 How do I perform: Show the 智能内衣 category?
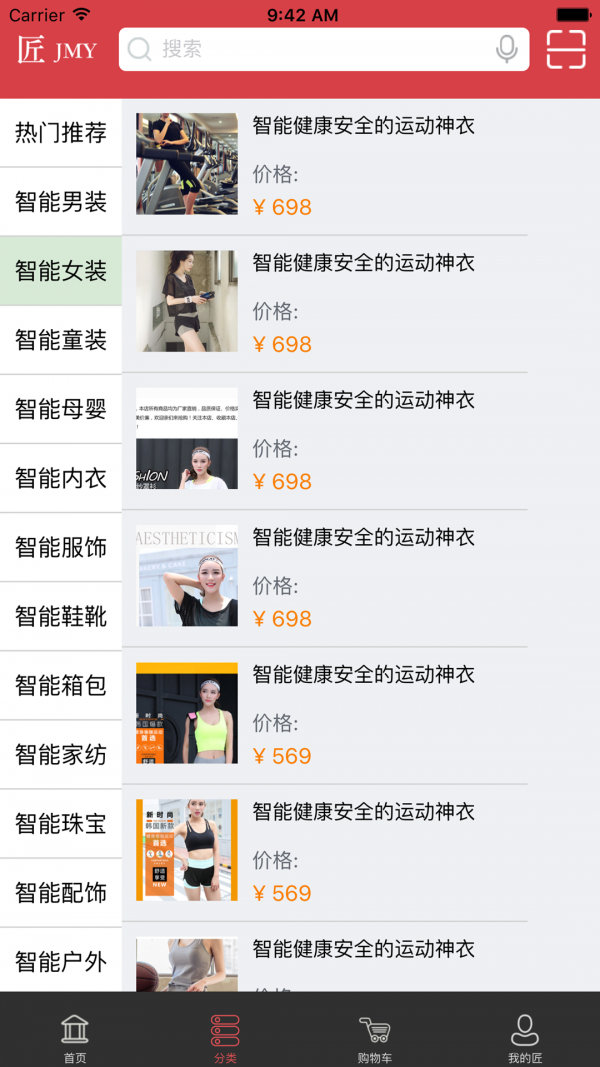(x=61, y=478)
